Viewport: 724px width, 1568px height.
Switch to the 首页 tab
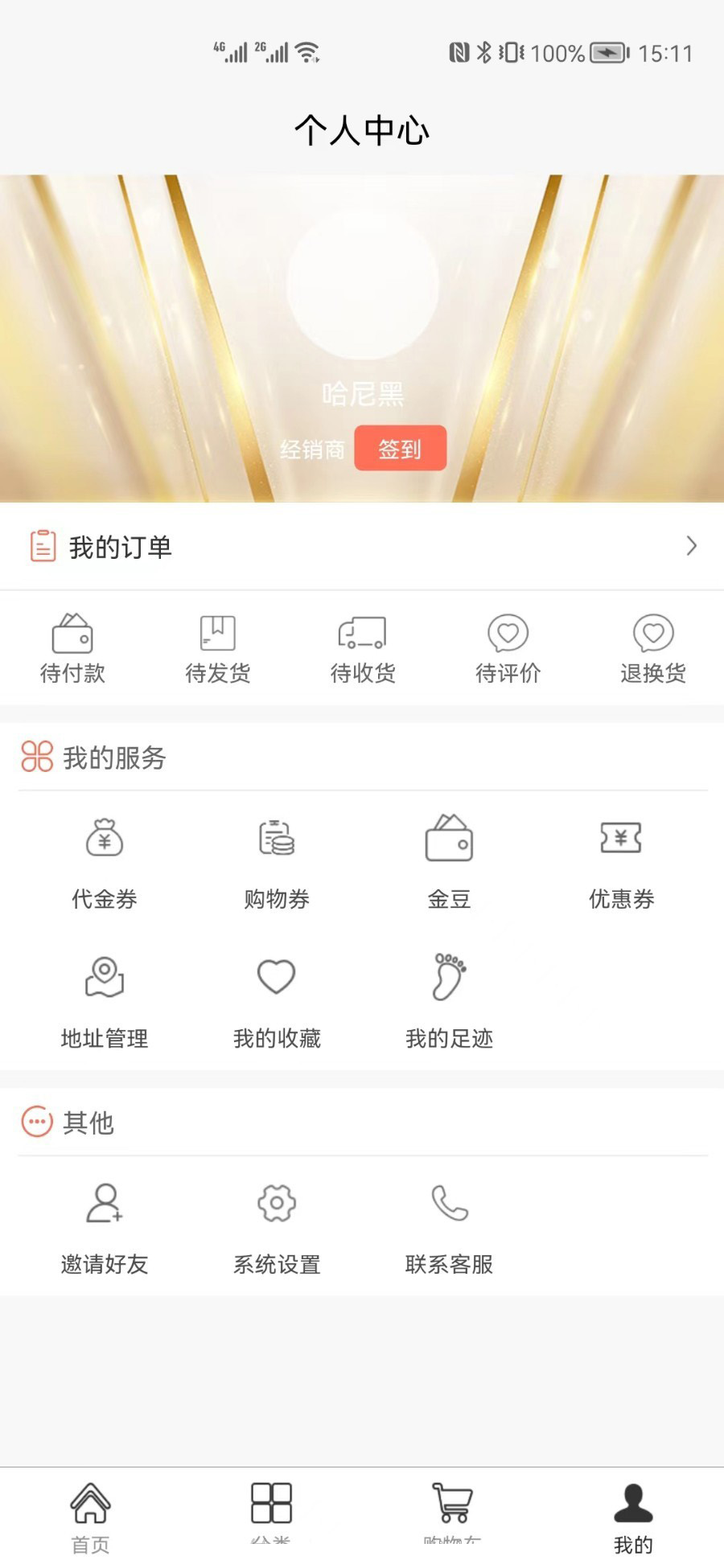tap(90, 1516)
